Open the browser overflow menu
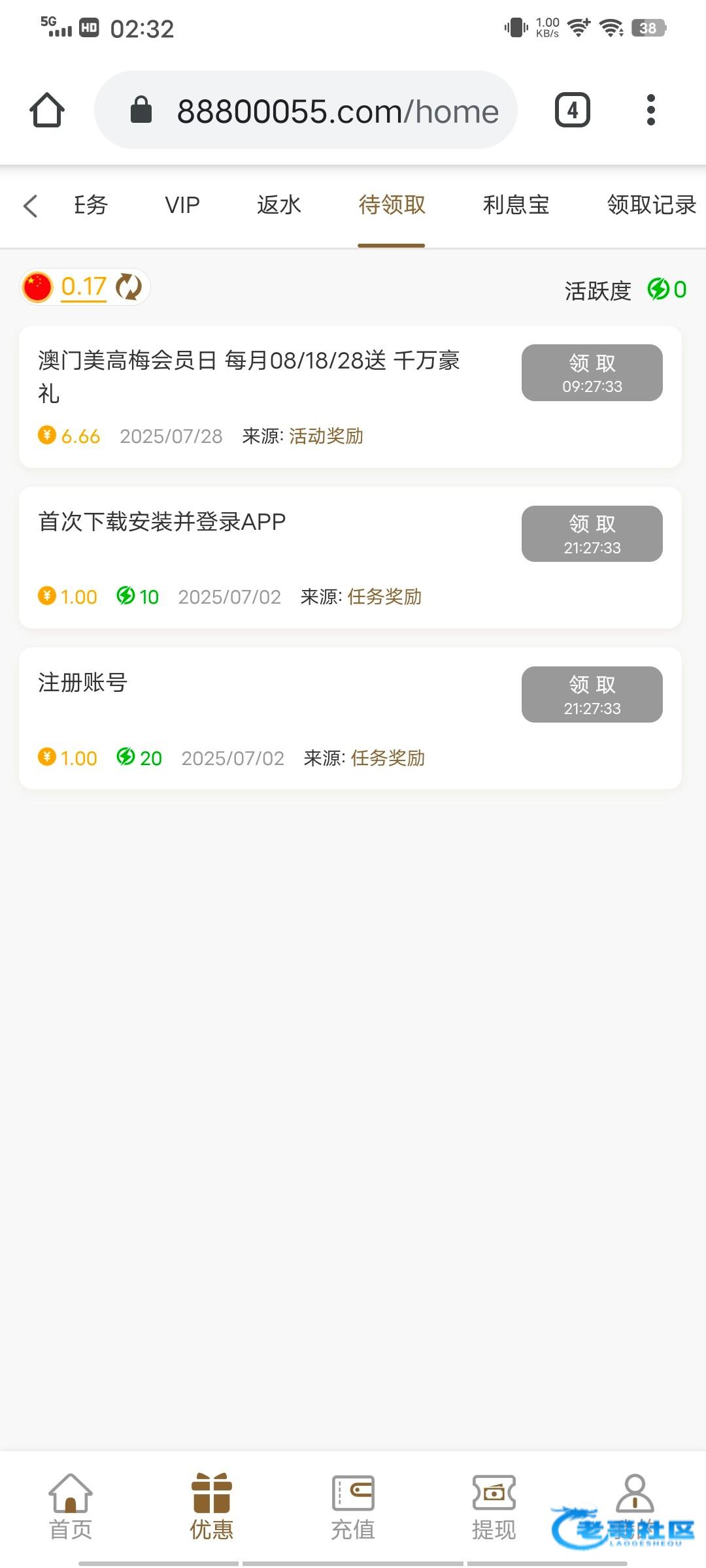706x1568 pixels. [650, 110]
